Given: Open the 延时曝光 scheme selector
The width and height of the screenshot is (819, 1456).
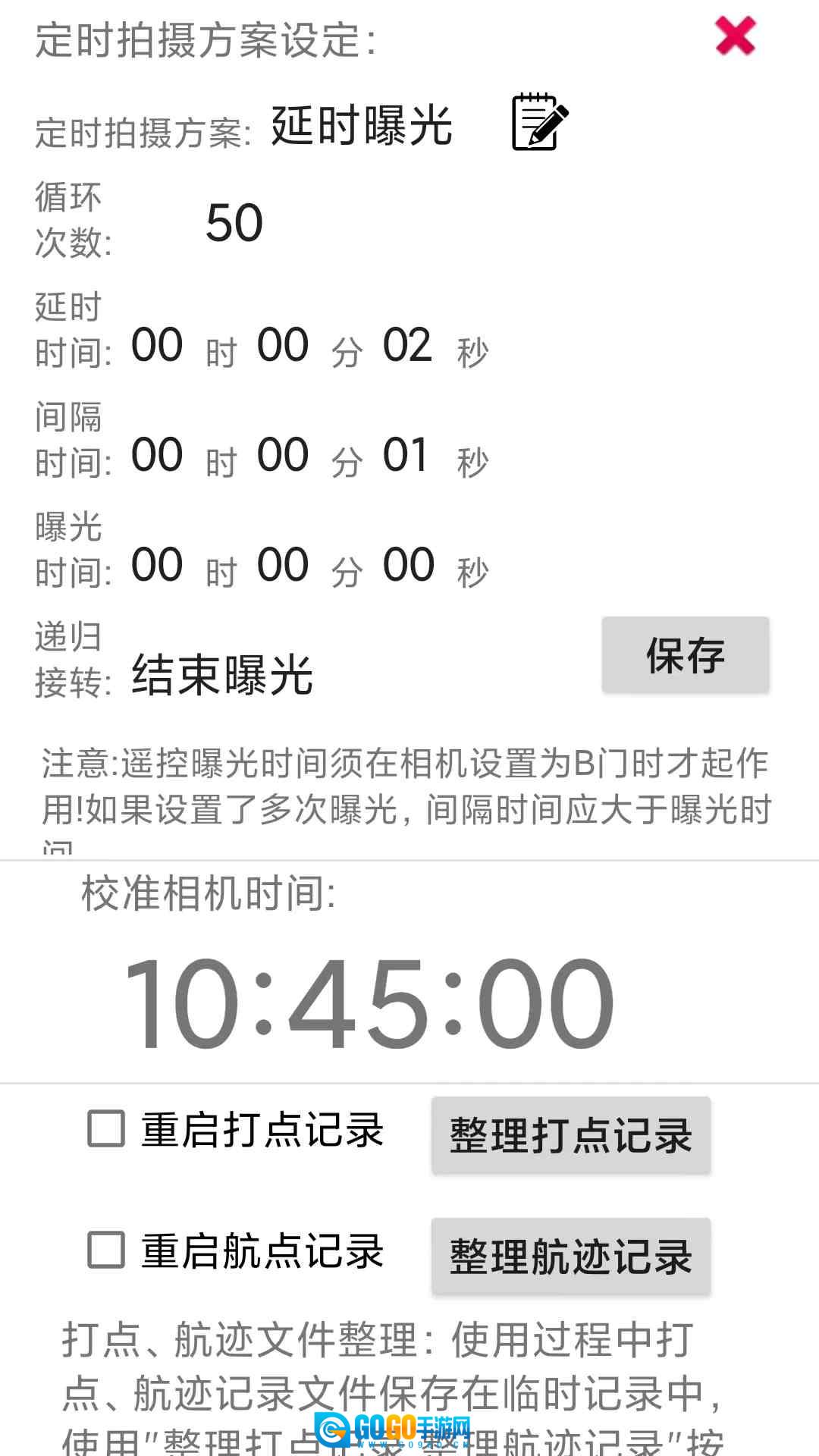Looking at the screenshot, I should coord(362,125).
